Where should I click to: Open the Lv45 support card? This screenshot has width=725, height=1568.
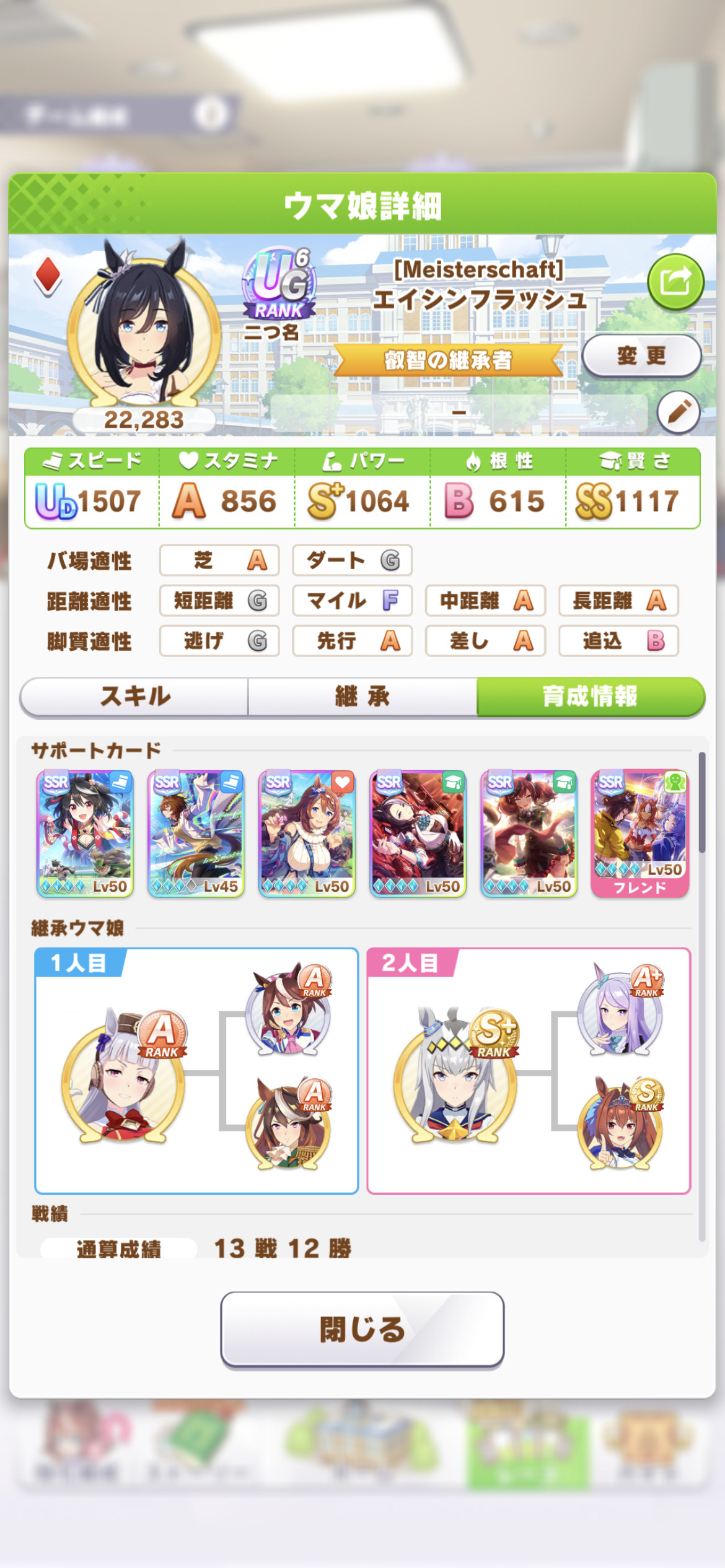pos(196,834)
